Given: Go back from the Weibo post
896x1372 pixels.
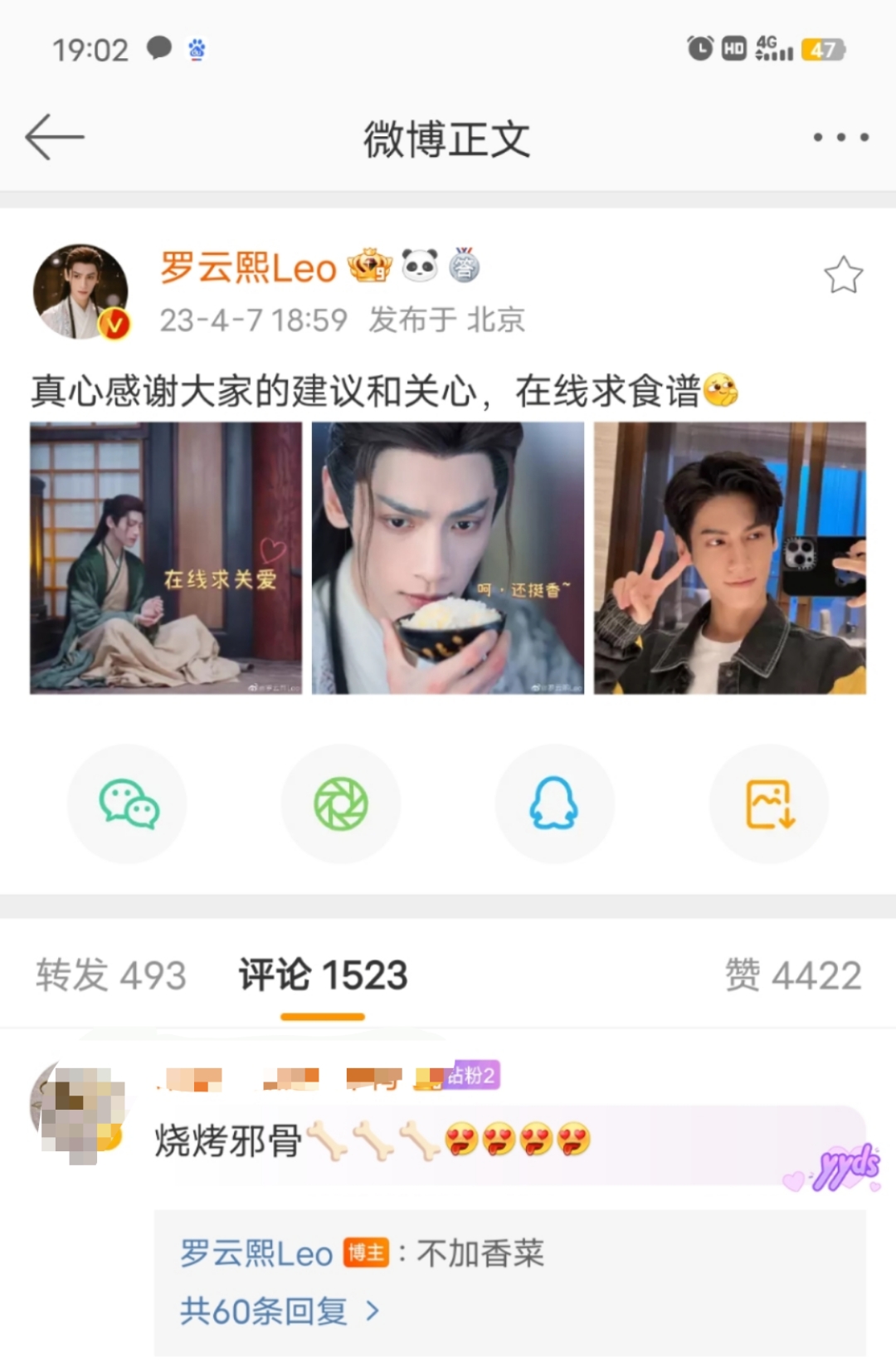Looking at the screenshot, I should pos(55,137).
